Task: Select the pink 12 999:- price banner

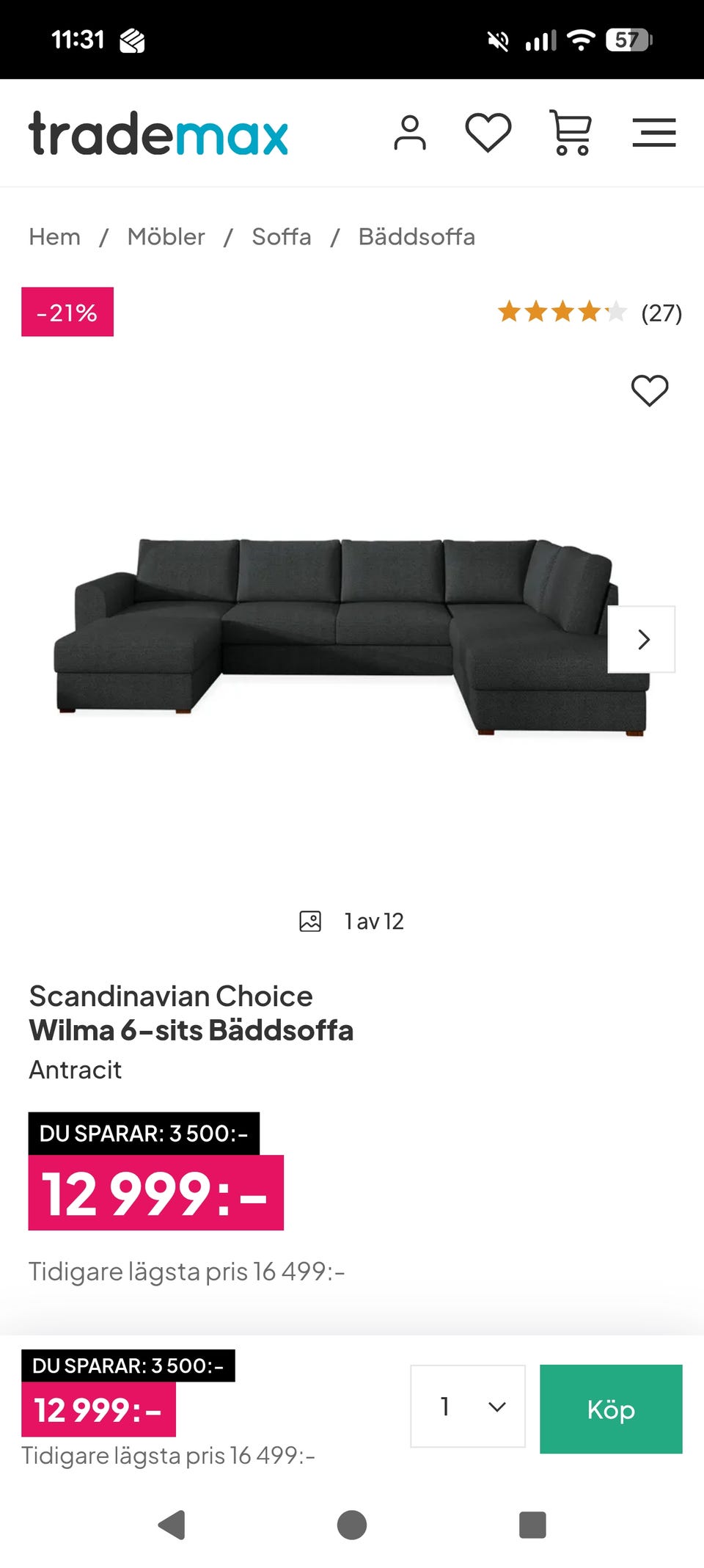Action: 155,1192
